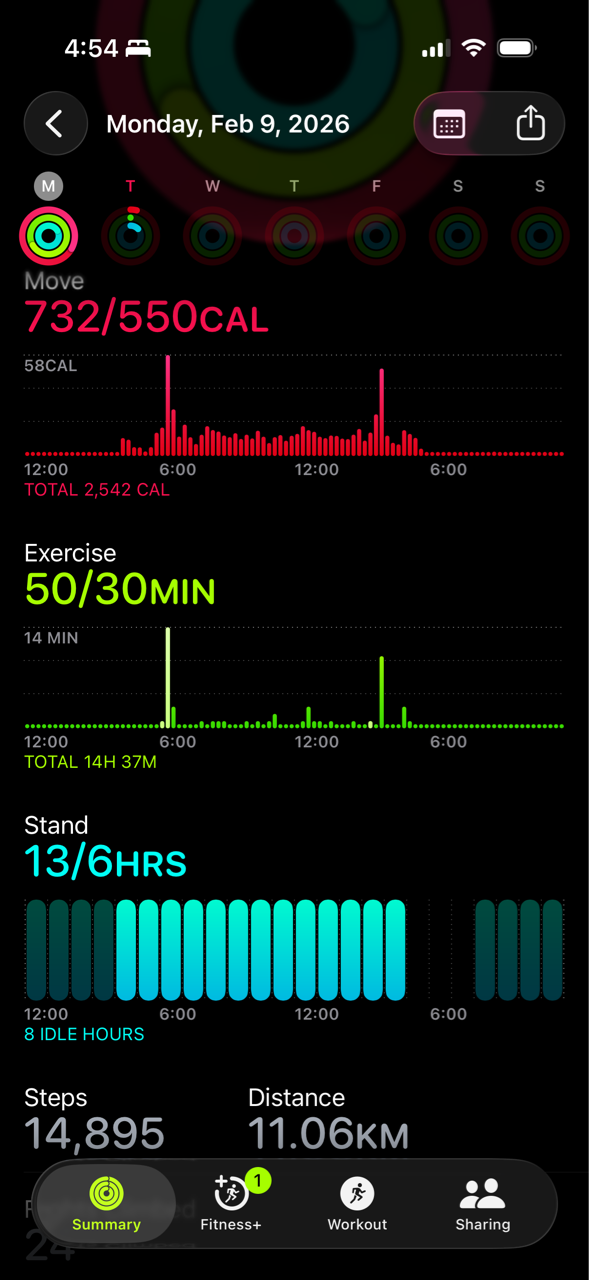
Task: Switch to the Summary tab
Action: coord(106,1204)
